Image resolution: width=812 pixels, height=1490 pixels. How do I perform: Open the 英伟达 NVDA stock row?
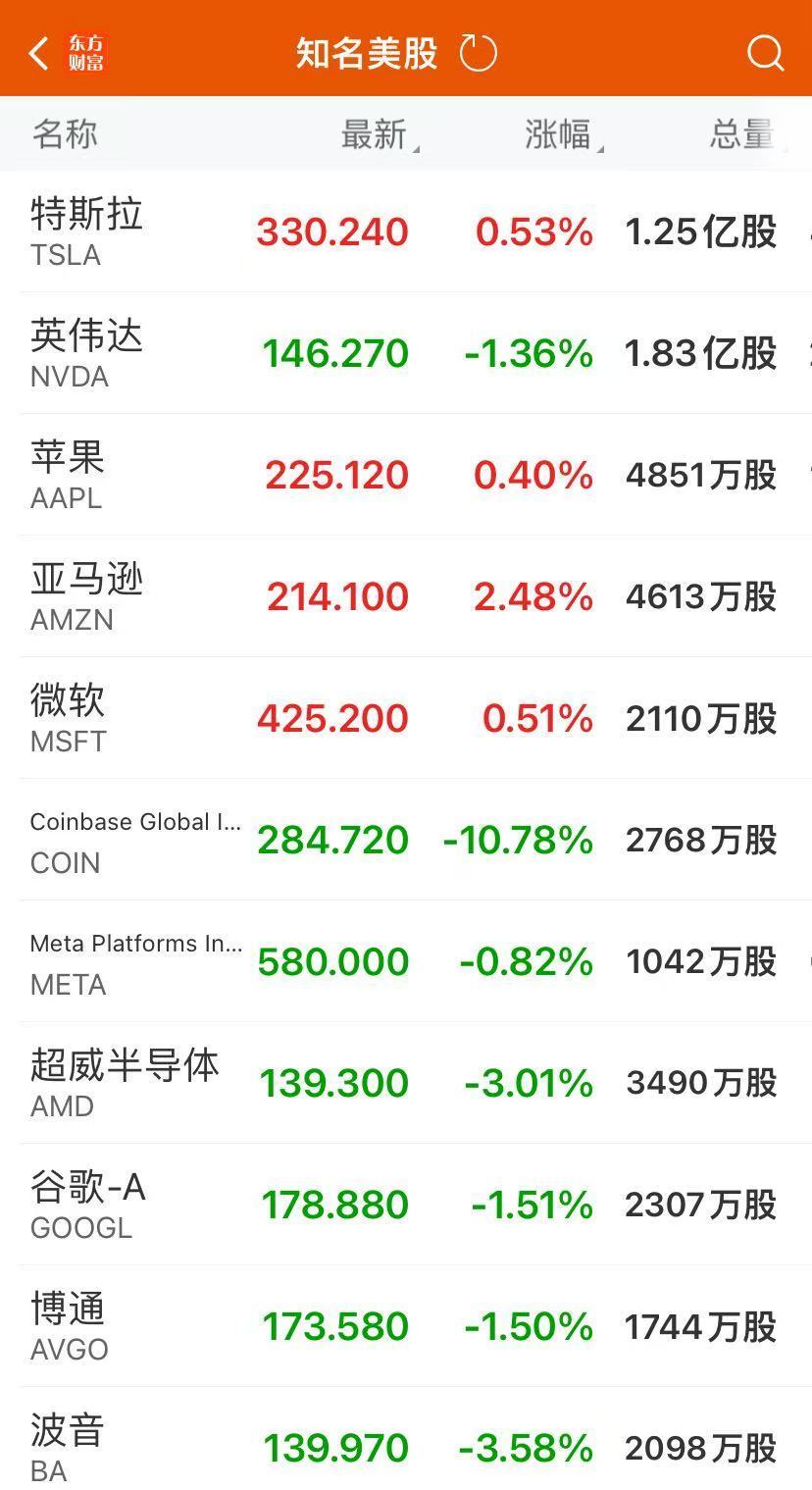pyautogui.click(x=406, y=353)
